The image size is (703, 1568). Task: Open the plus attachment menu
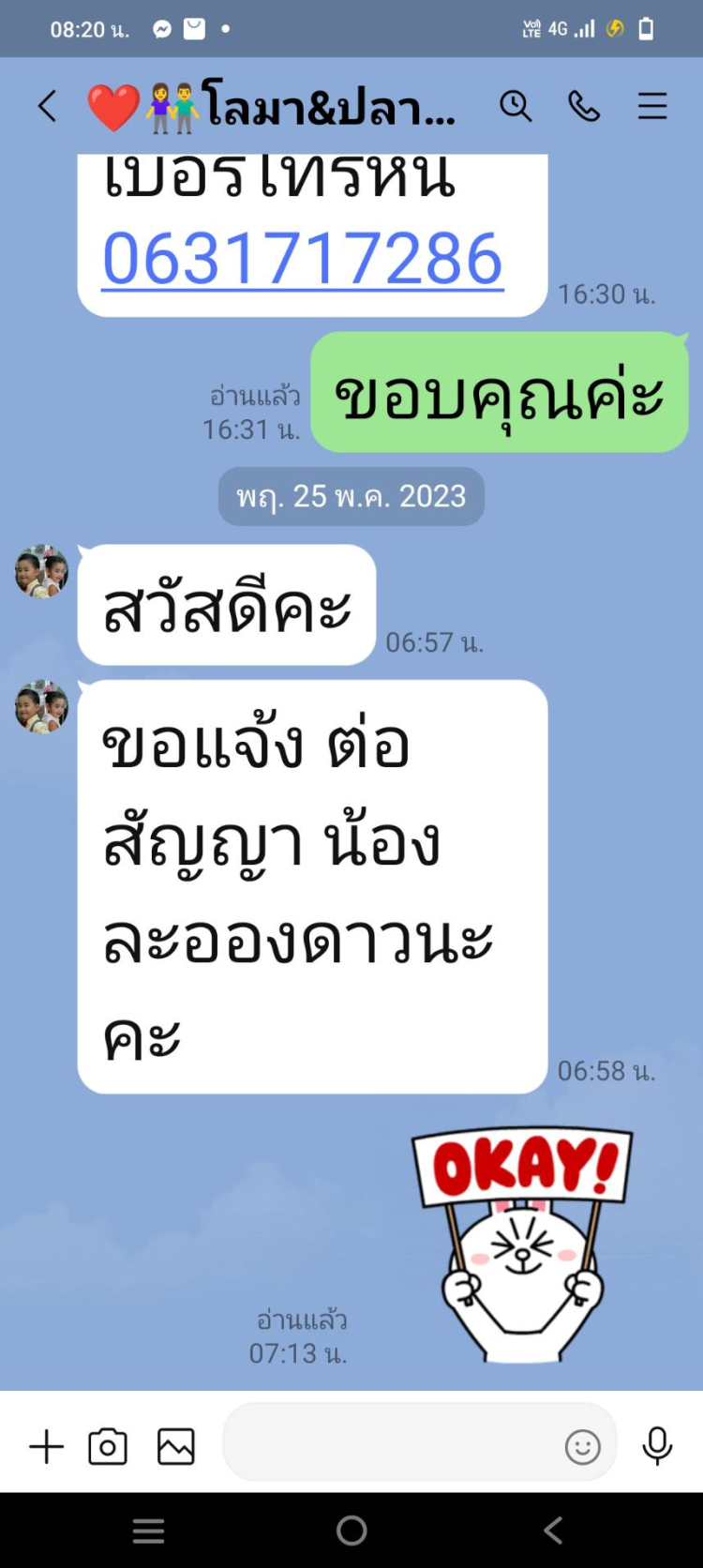click(46, 1447)
